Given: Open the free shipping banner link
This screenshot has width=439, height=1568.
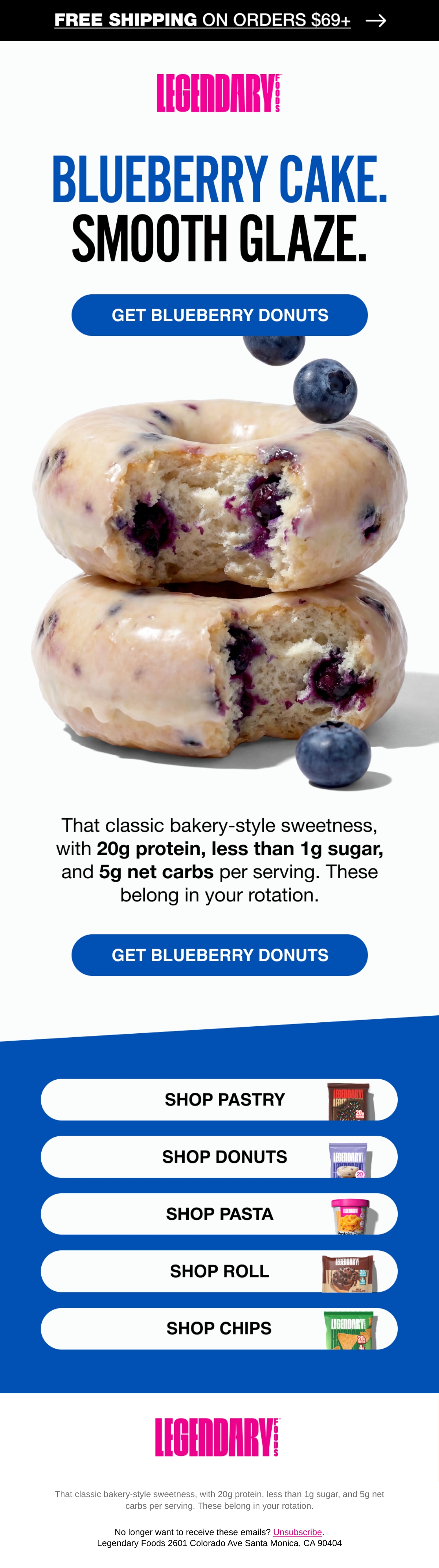Looking at the screenshot, I should (219, 20).
